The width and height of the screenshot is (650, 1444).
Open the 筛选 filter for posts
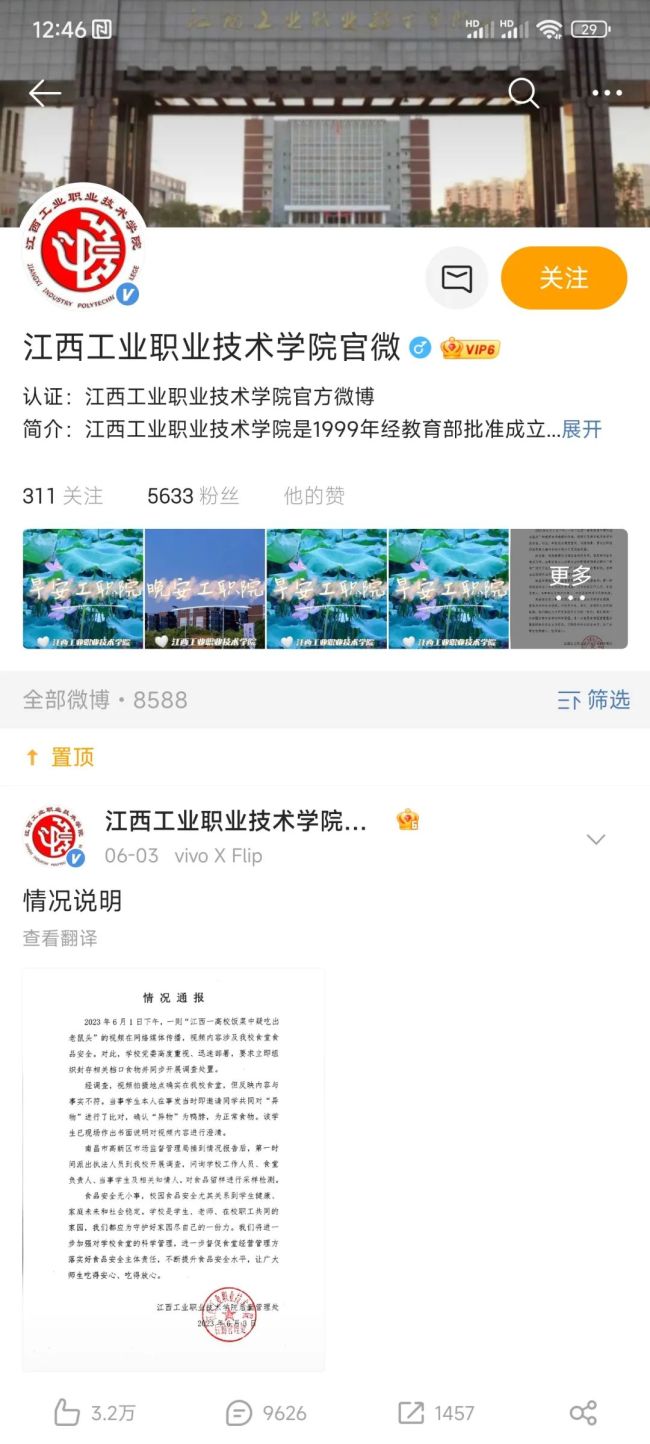[x=594, y=700]
